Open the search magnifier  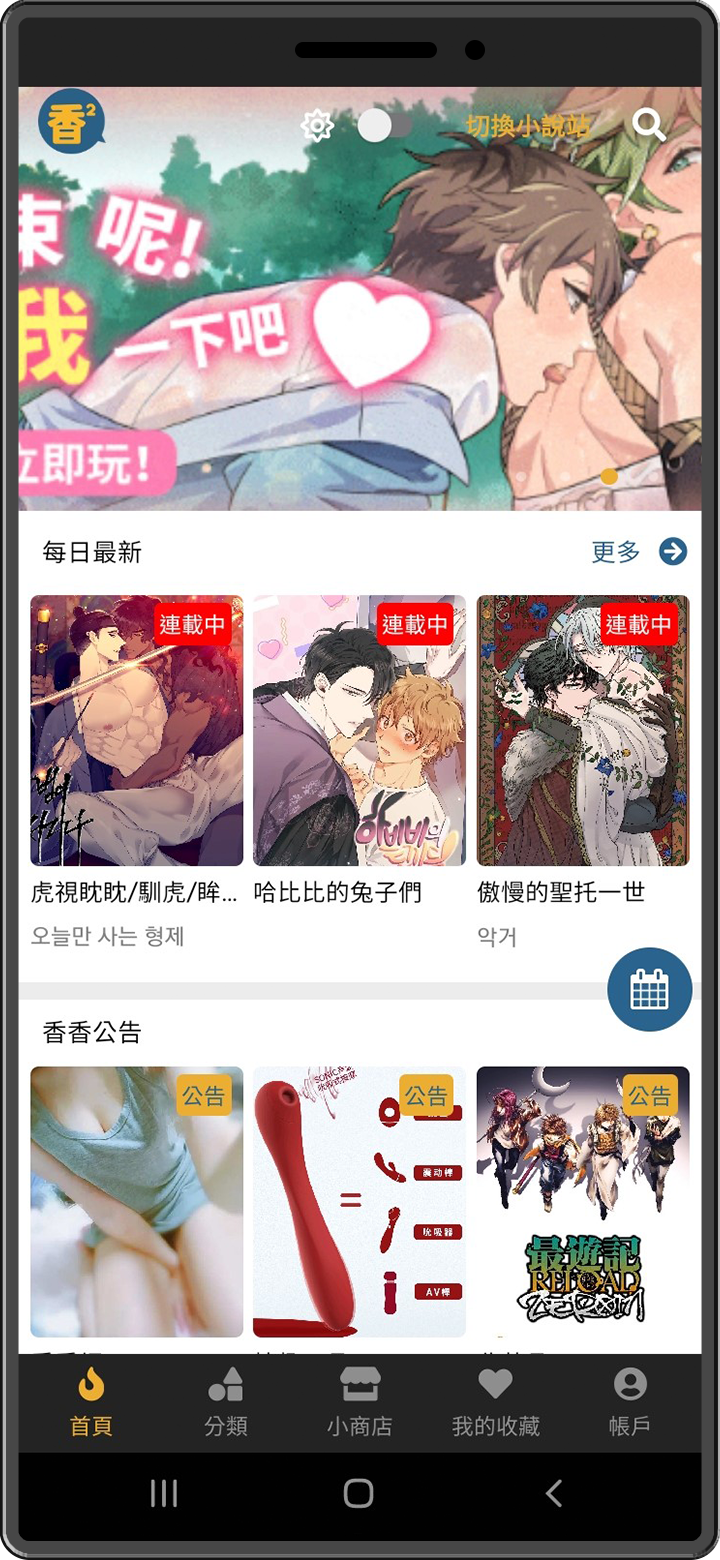[649, 125]
